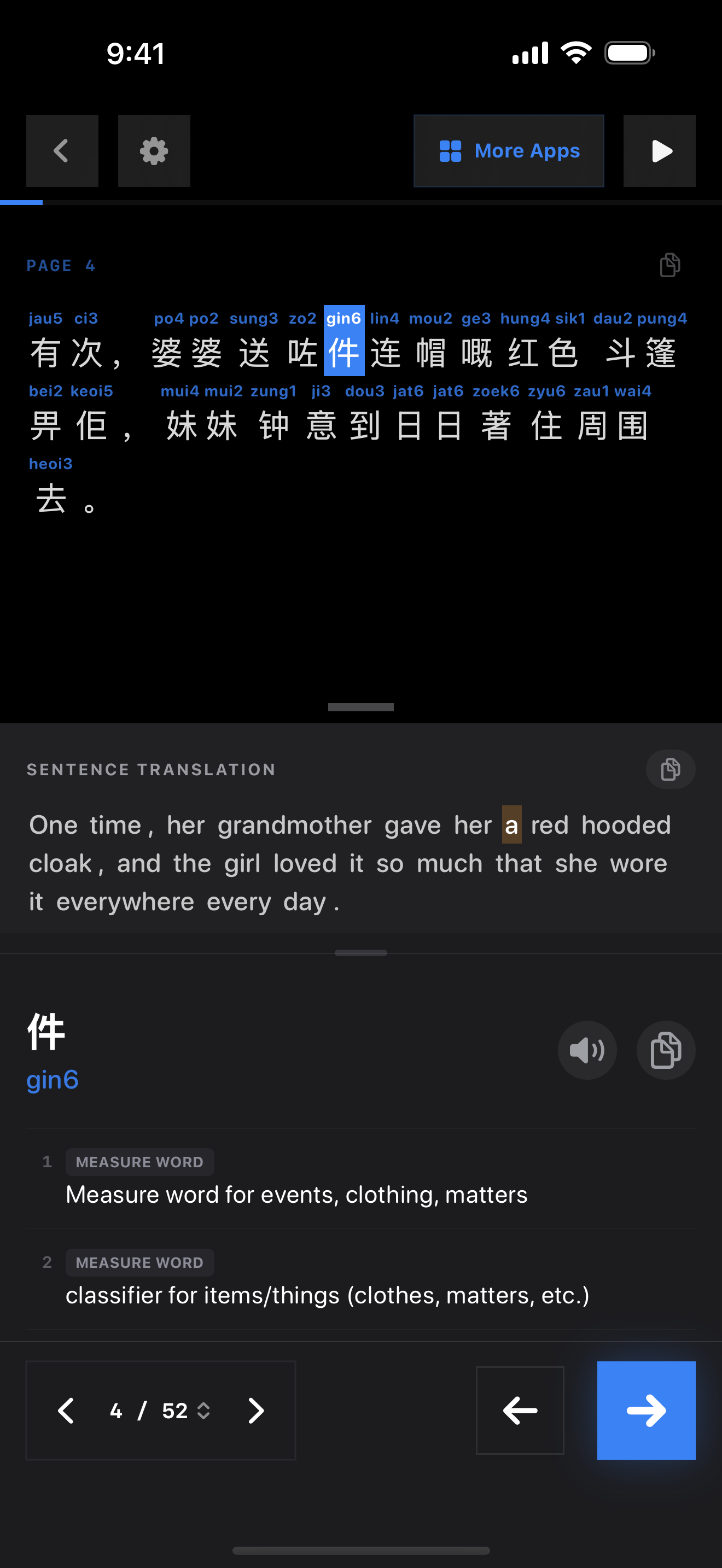The image size is (722, 1568).
Task: Start audio playback with the play button
Action: click(x=659, y=151)
